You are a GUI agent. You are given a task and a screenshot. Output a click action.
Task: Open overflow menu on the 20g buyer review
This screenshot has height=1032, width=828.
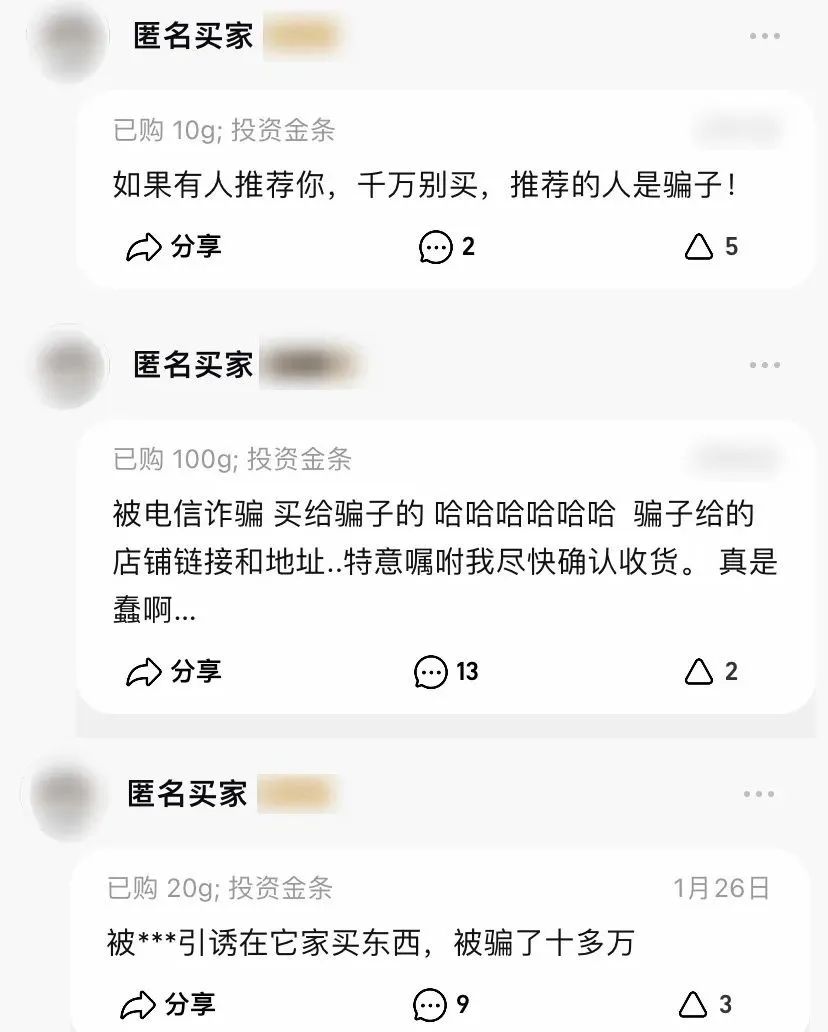[759, 795]
